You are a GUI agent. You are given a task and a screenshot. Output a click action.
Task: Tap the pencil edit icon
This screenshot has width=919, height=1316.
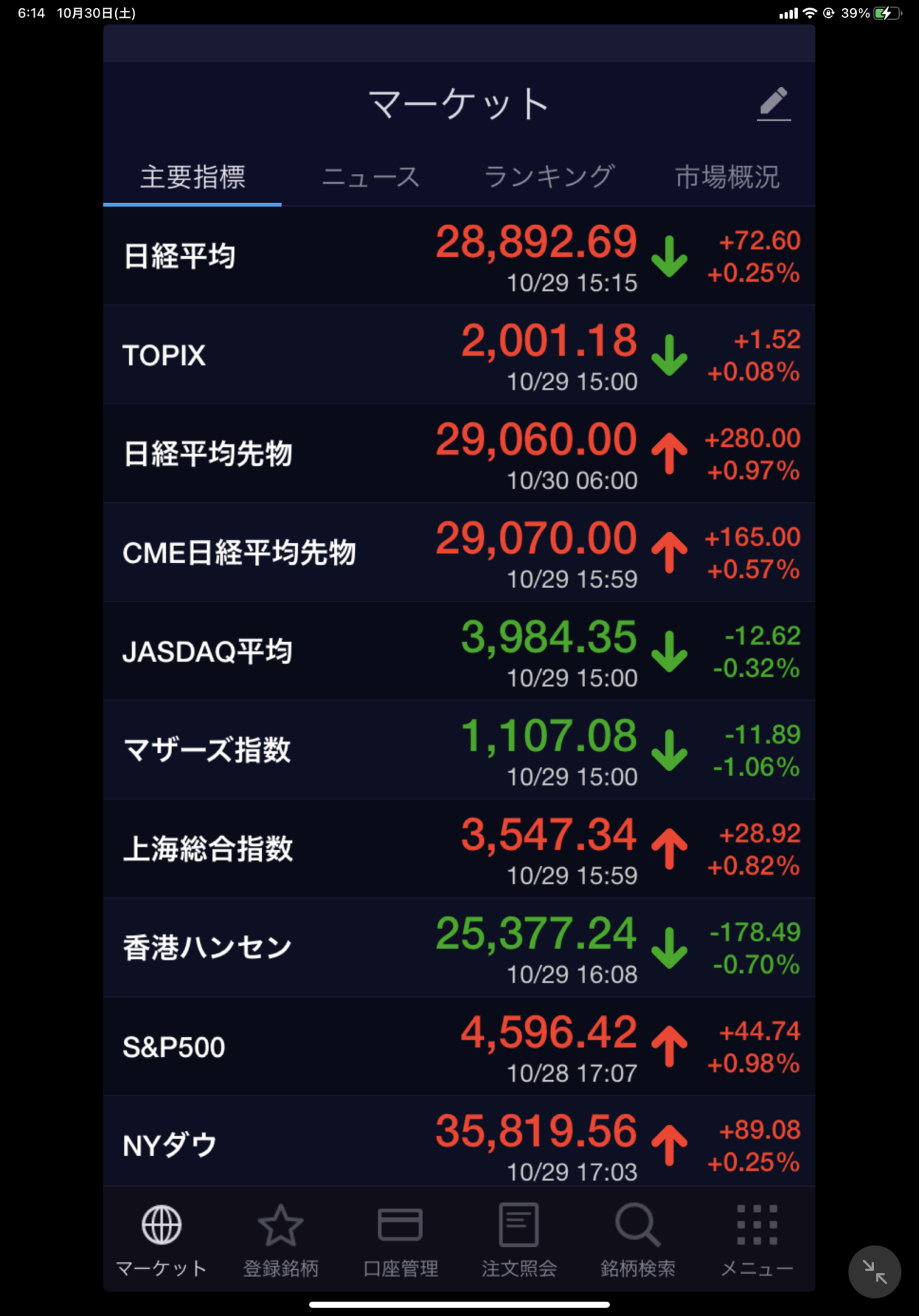coord(774,104)
